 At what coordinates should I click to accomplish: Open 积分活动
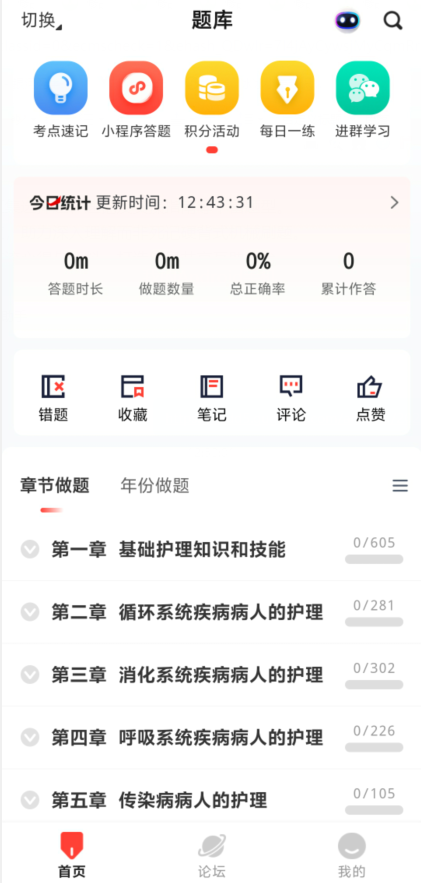point(212,99)
